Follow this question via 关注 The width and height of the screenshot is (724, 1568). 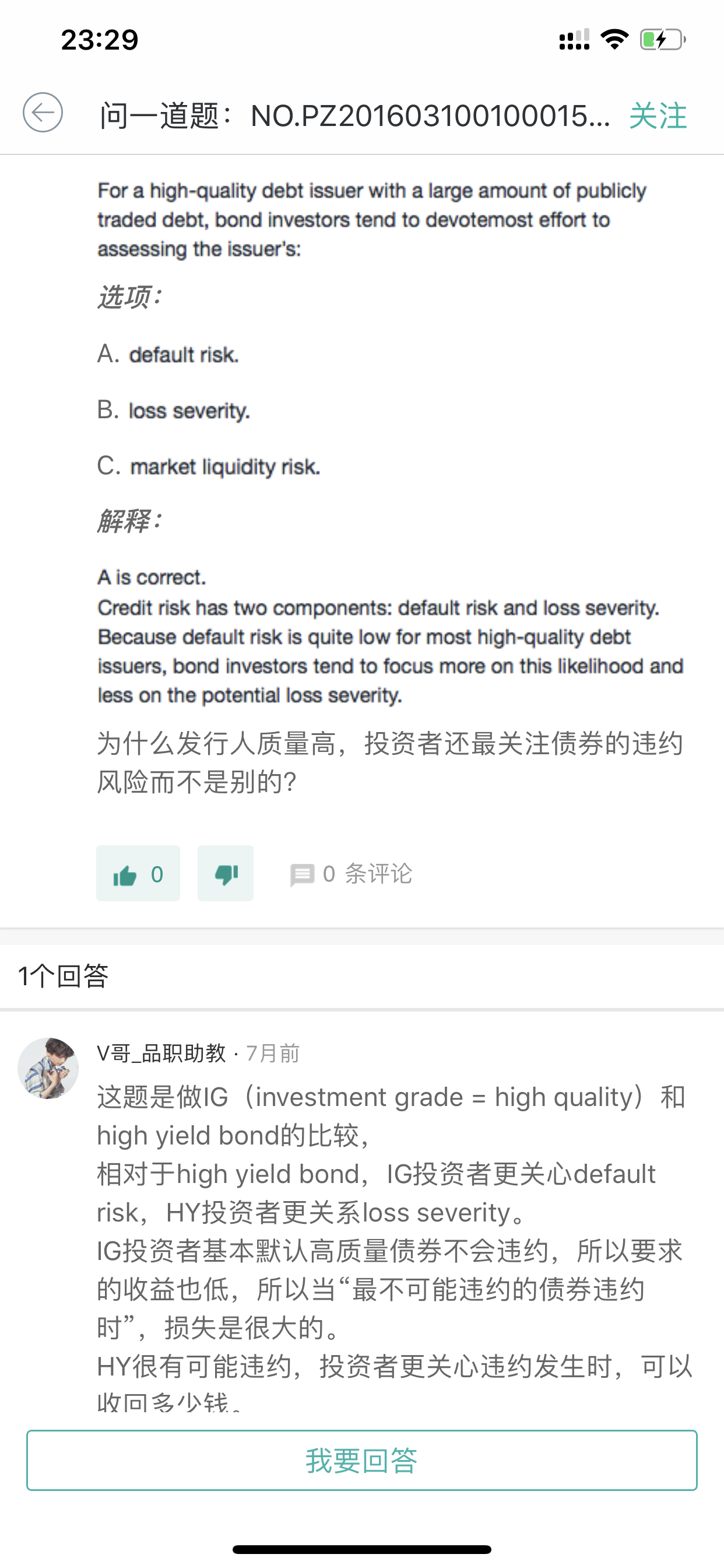tap(658, 116)
